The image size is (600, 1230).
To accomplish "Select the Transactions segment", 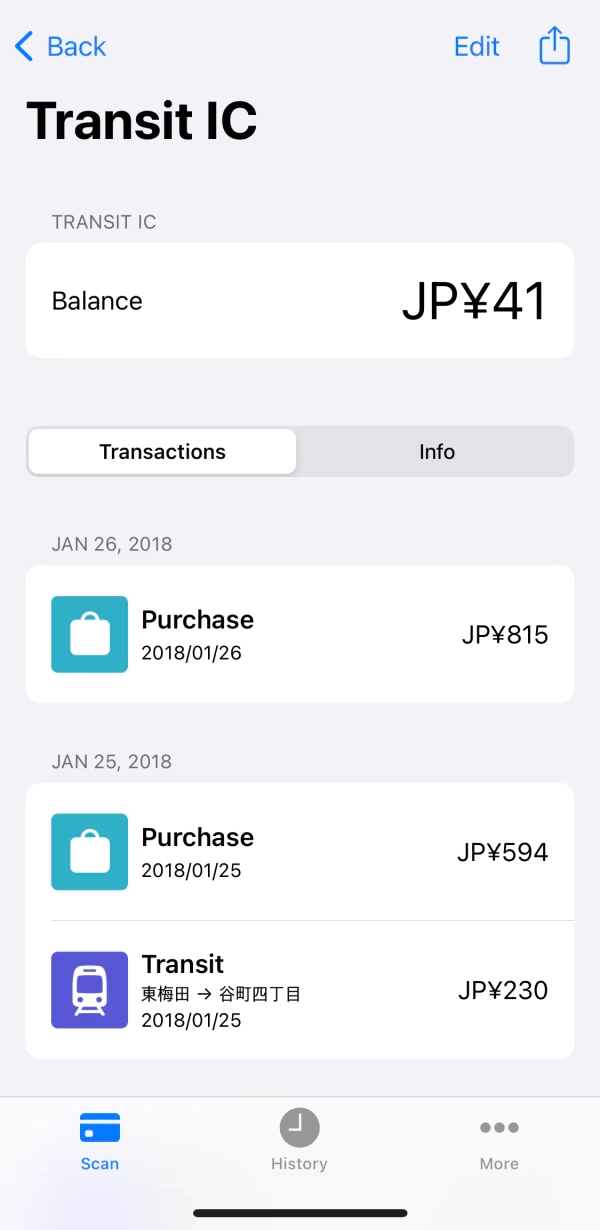I will click(x=162, y=452).
